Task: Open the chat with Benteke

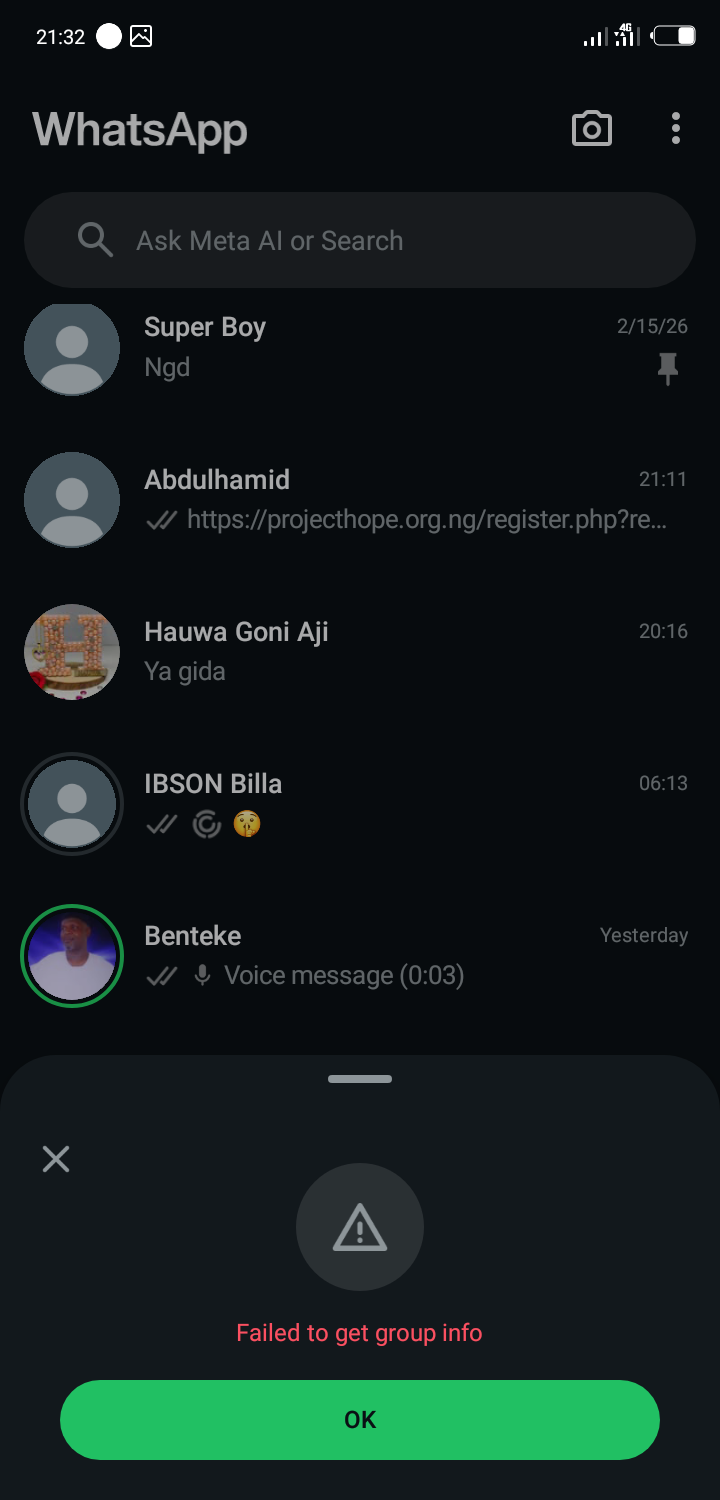Action: click(400, 955)
